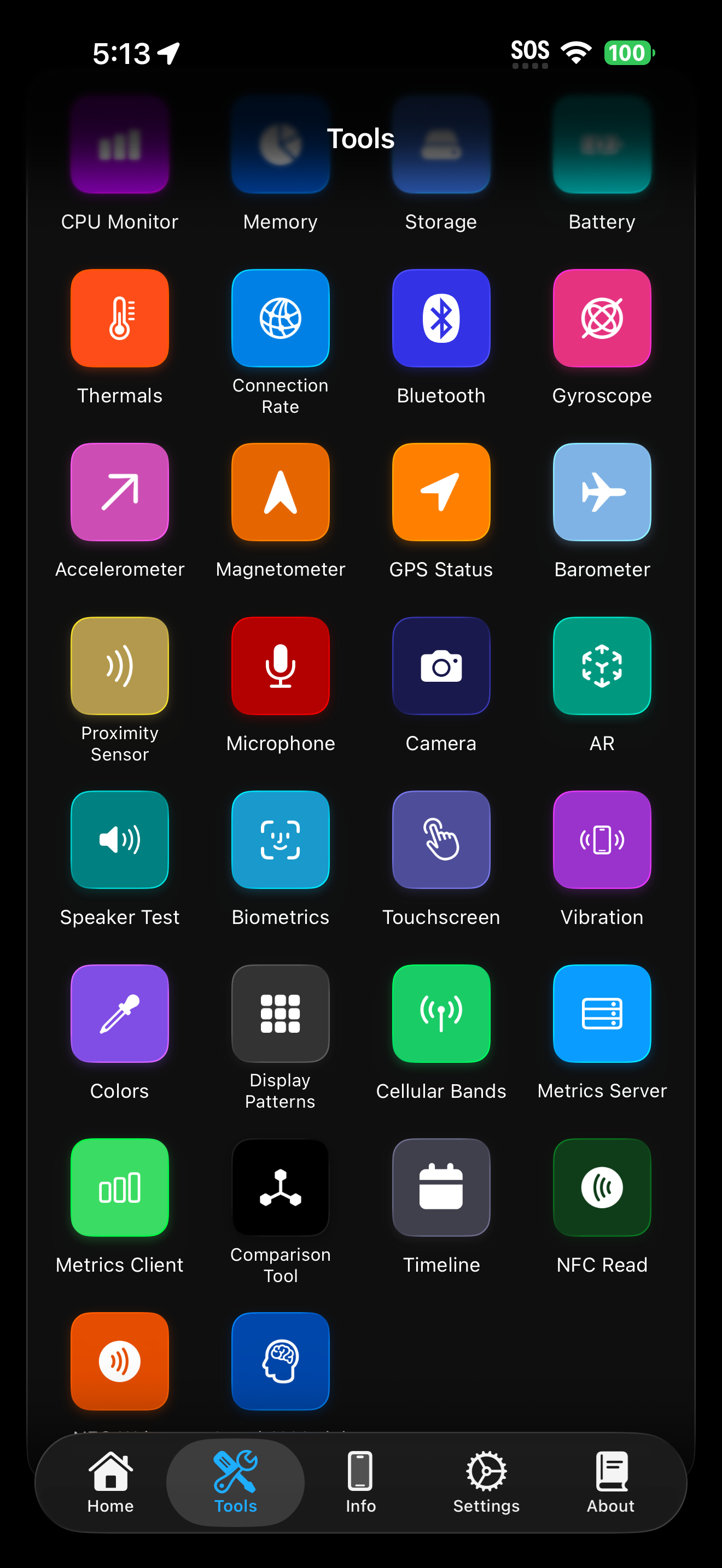Open the Camera tool
The height and width of the screenshot is (1568, 722).
pyautogui.click(x=441, y=666)
